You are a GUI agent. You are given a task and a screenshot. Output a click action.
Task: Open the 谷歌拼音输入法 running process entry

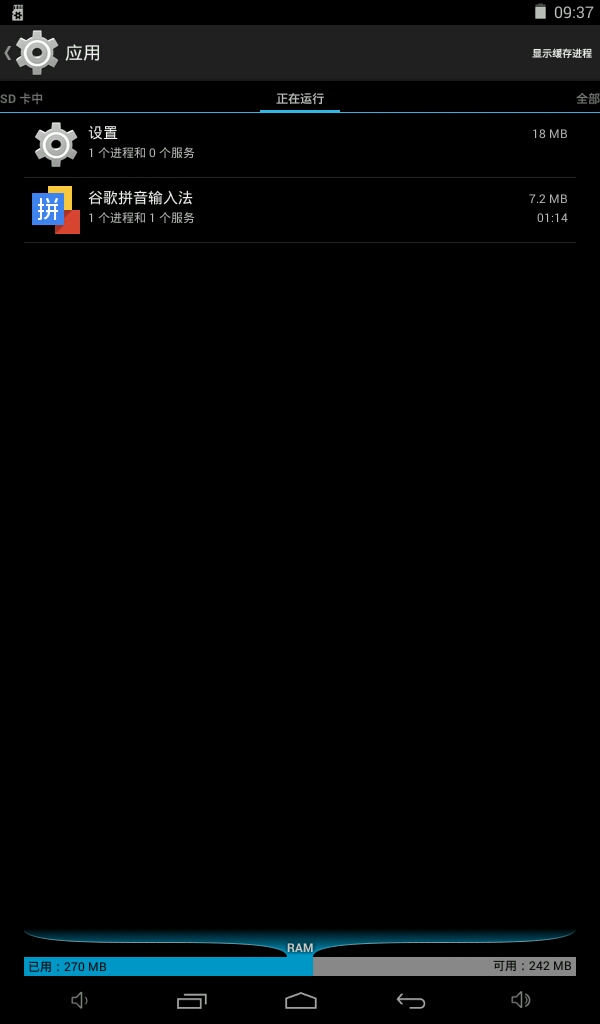[300, 210]
